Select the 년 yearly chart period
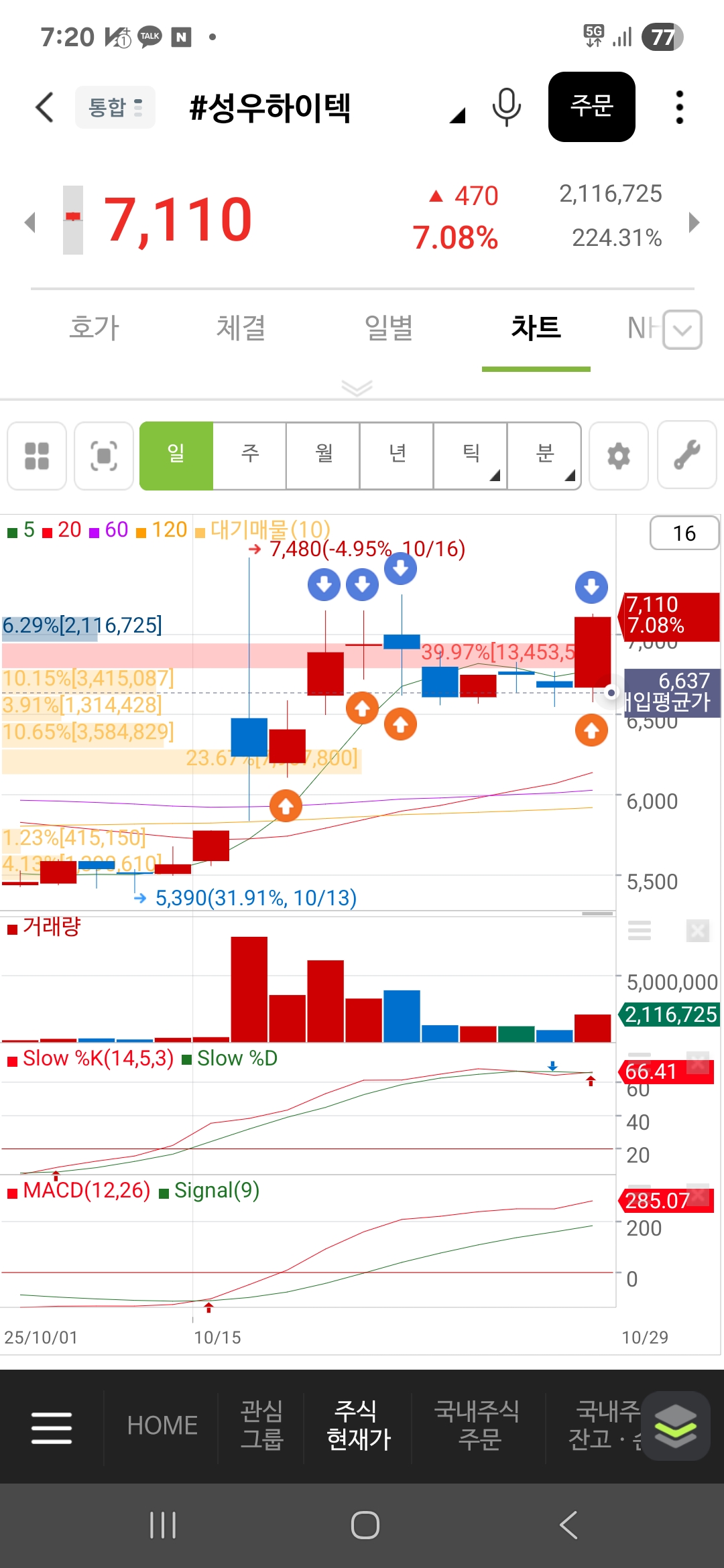This screenshot has width=724, height=1568. coord(397,456)
